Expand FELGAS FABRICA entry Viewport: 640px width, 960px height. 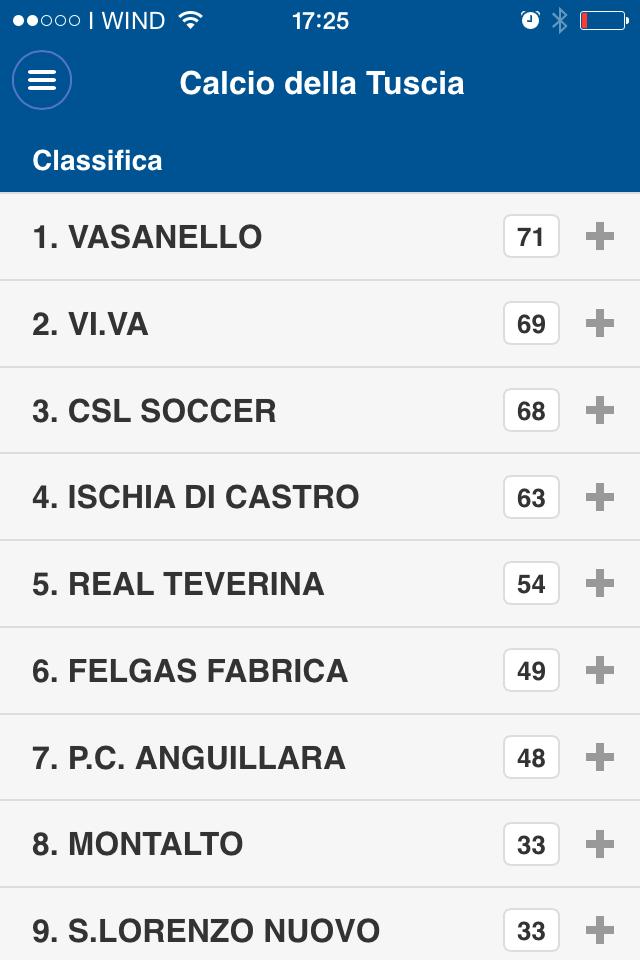click(x=599, y=670)
